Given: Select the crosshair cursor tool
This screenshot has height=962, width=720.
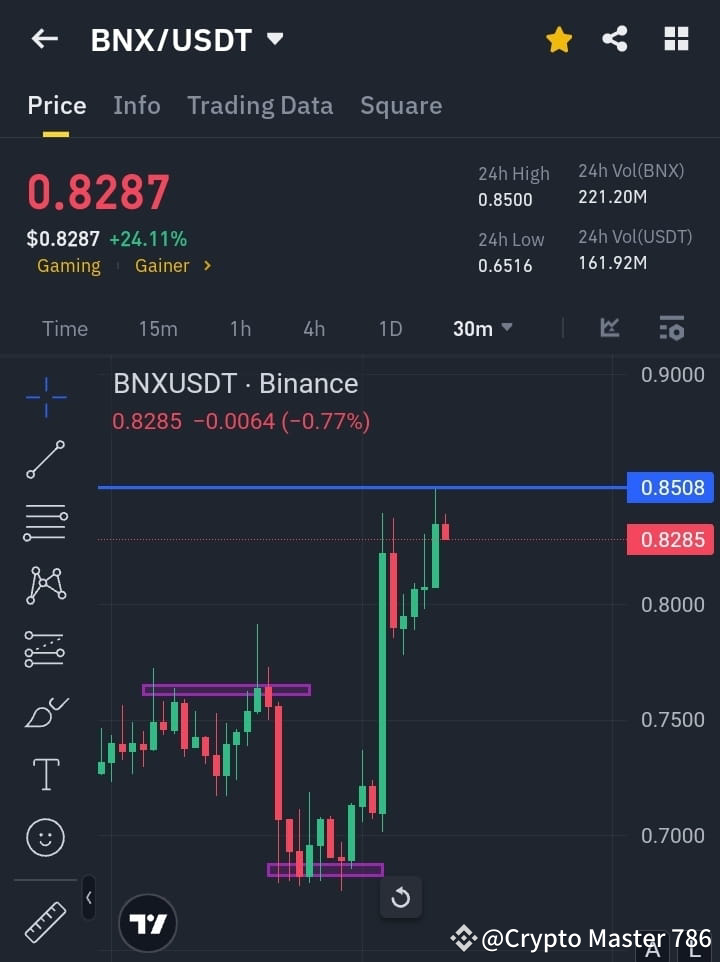Looking at the screenshot, I should (45, 397).
